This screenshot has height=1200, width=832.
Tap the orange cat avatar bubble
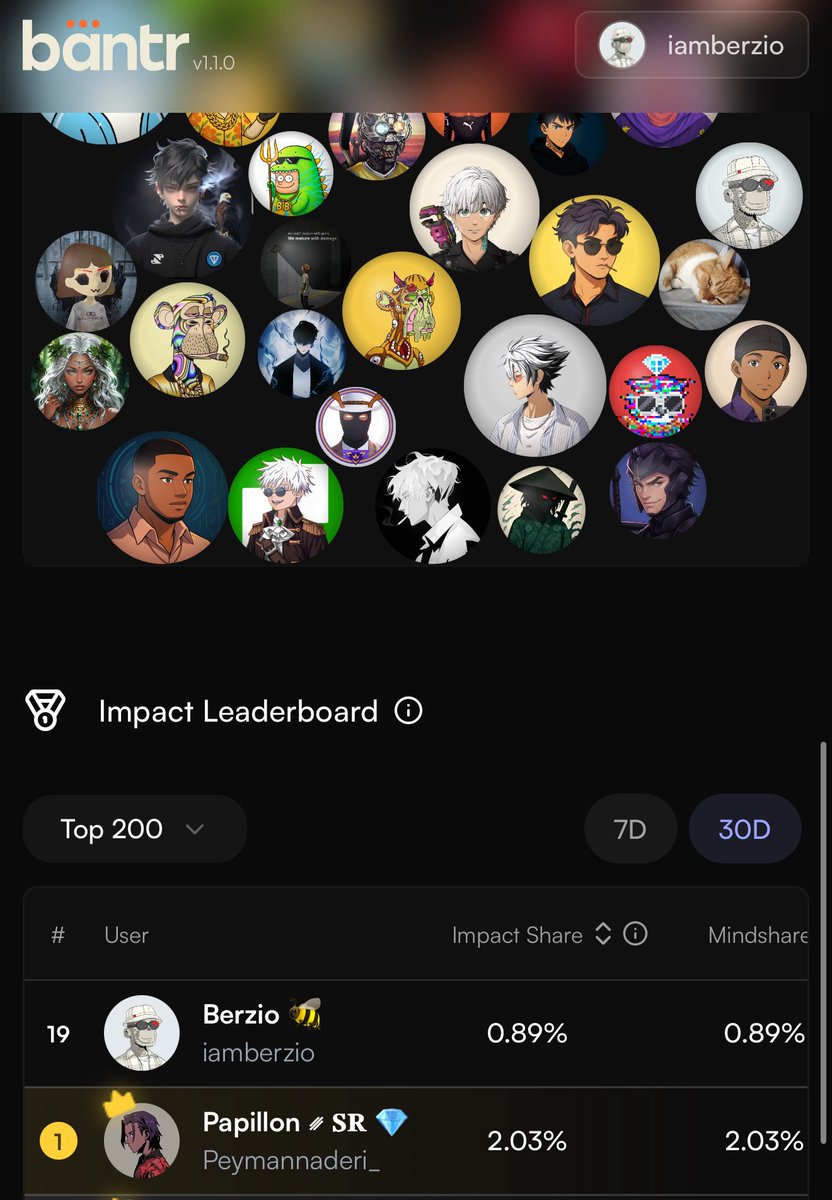[x=704, y=284]
